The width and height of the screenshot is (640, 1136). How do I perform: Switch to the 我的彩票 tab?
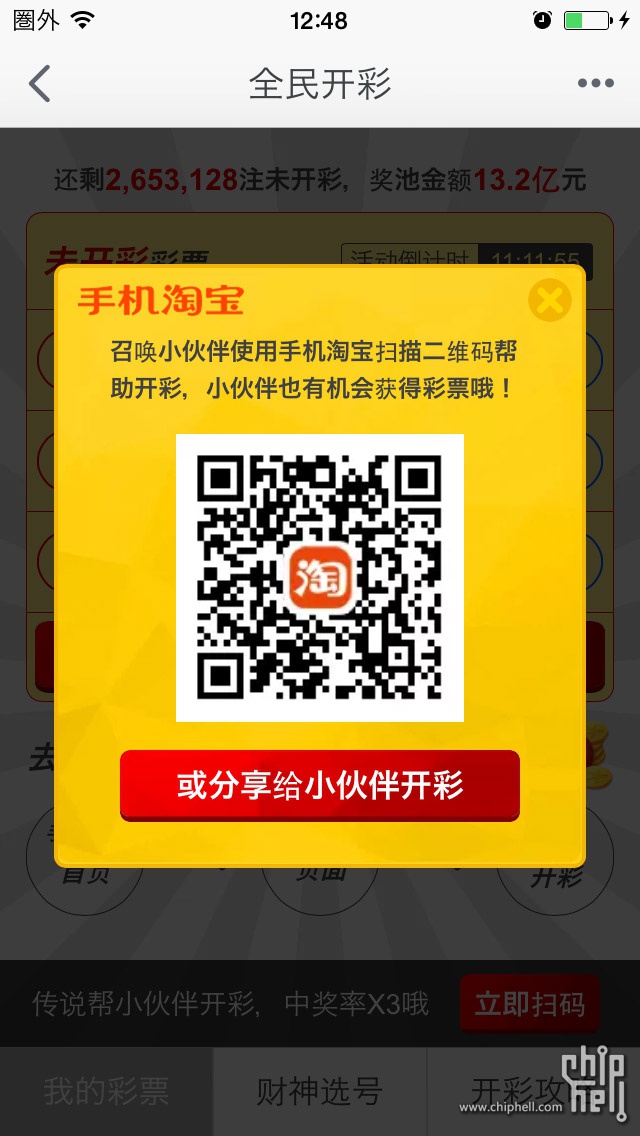(106, 1092)
